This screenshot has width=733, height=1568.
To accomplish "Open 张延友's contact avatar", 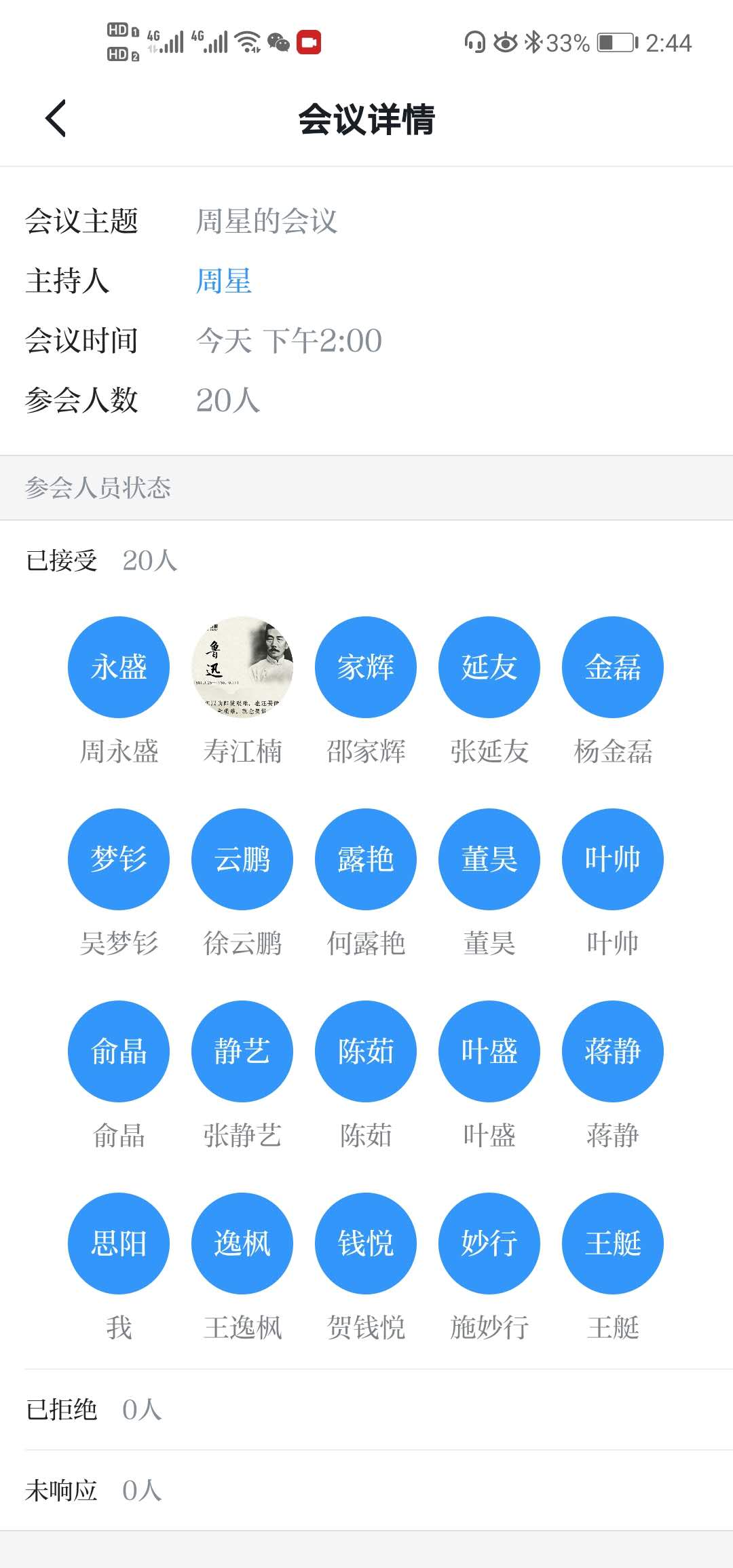I will point(489,667).
